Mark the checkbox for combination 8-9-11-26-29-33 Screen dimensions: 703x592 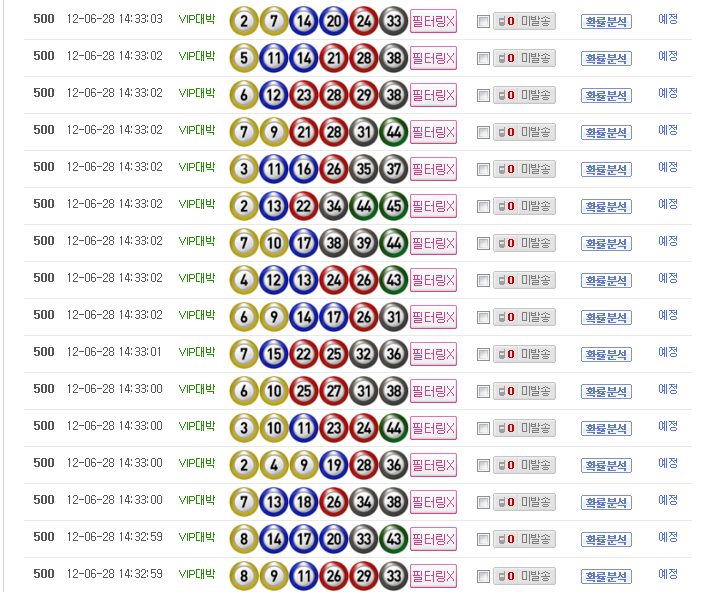[x=484, y=576]
